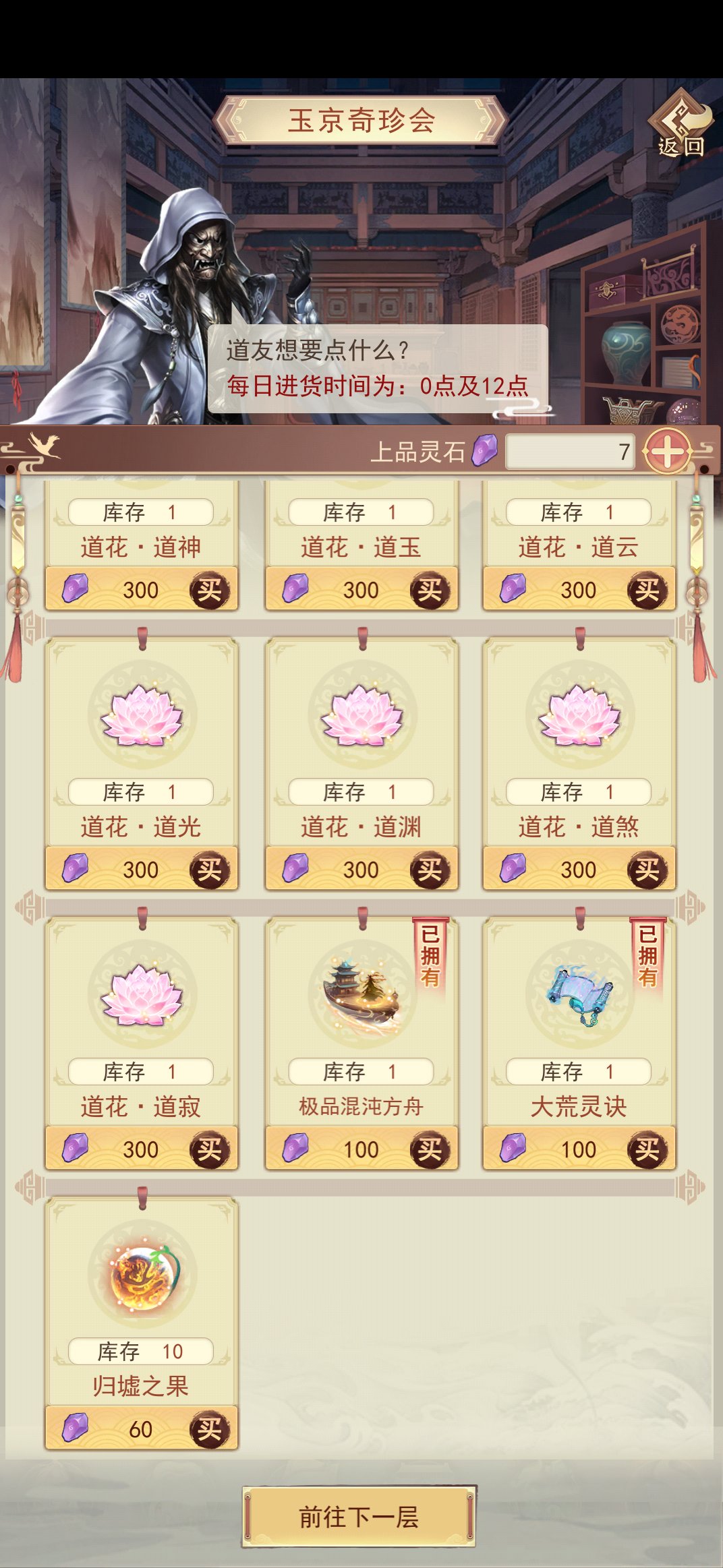The image size is (723, 1568).
Task: Tap the 返回 back icon
Action: [681, 125]
